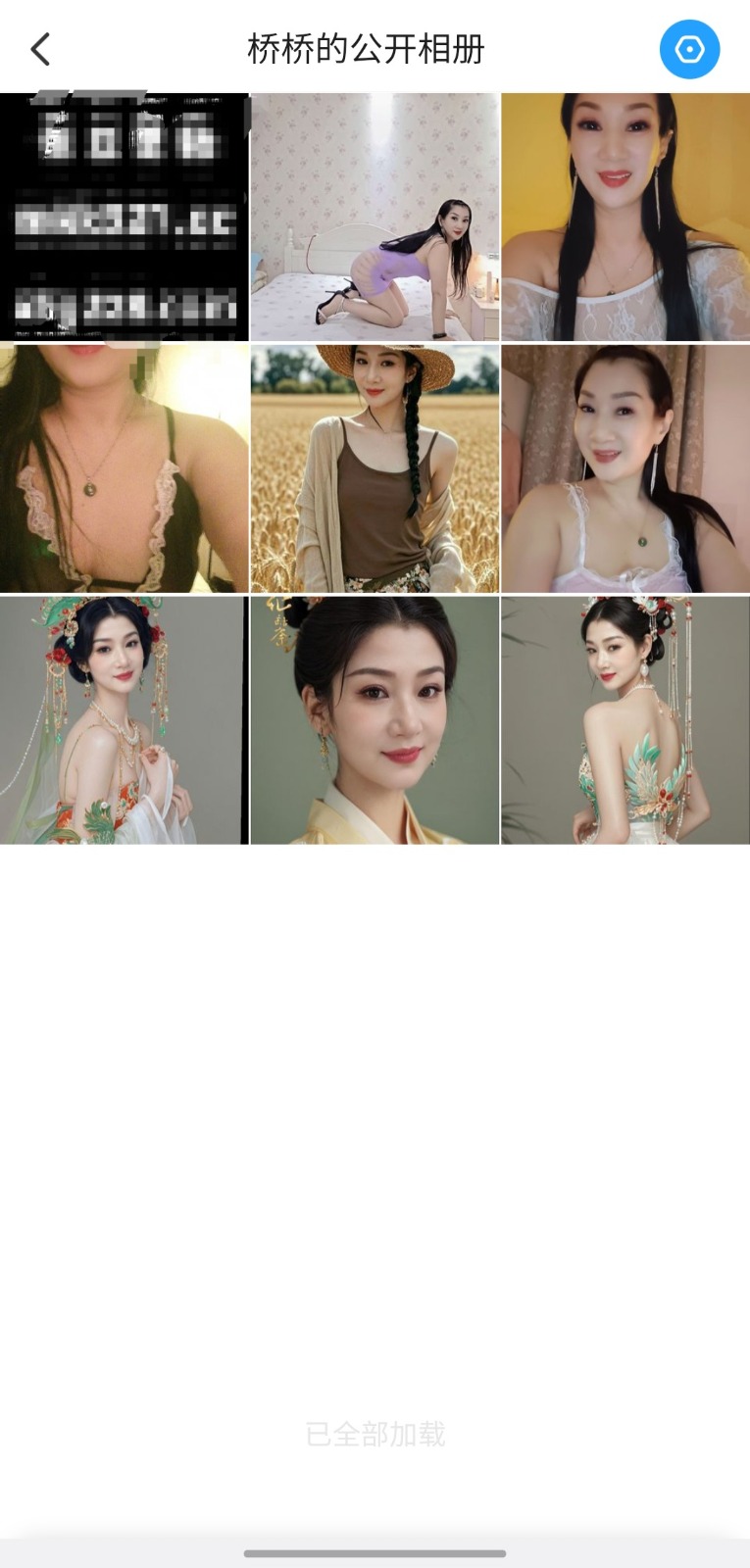Screen dimensions: 750x1568
Task: Open the close-up photo with black lace top
Action: coord(124,468)
